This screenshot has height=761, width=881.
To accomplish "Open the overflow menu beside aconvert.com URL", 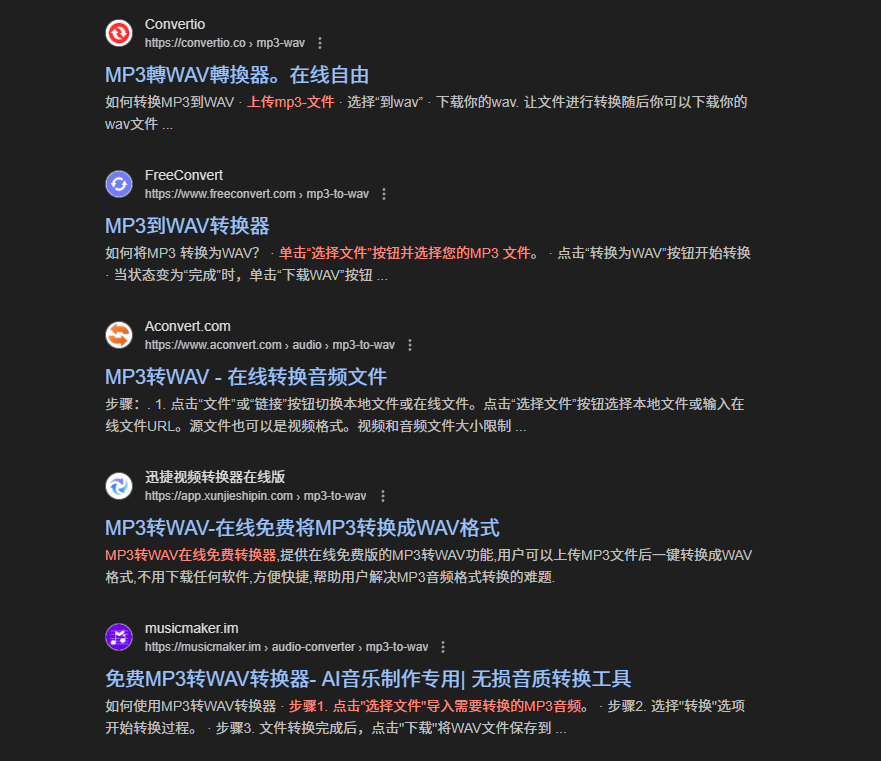I will [410, 345].
